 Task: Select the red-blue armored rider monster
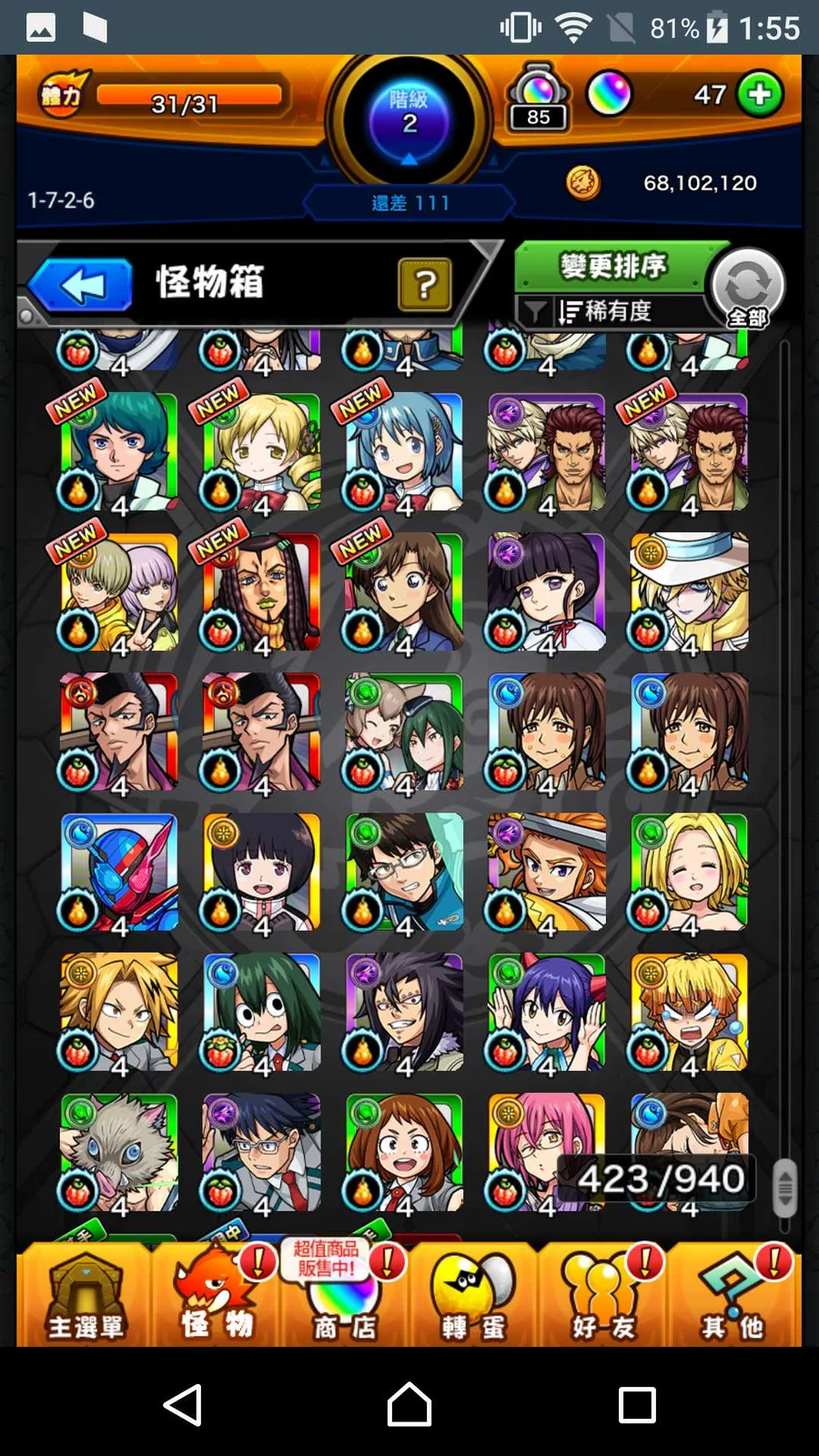click(119, 873)
